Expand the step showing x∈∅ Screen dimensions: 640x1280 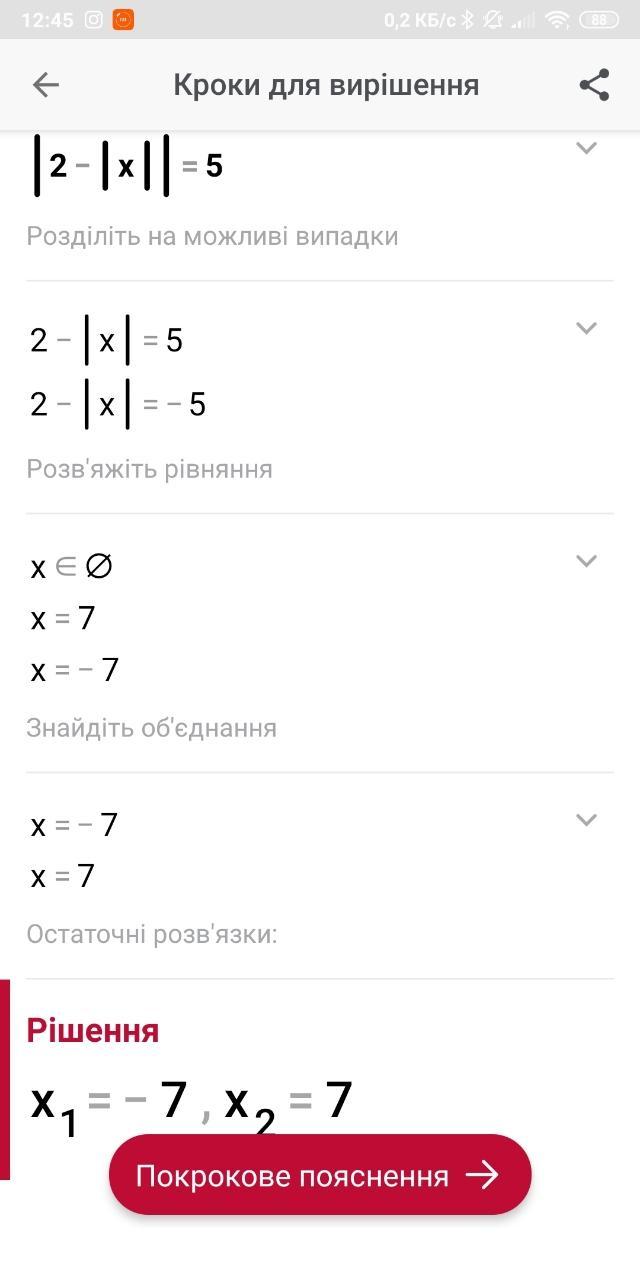(586, 561)
